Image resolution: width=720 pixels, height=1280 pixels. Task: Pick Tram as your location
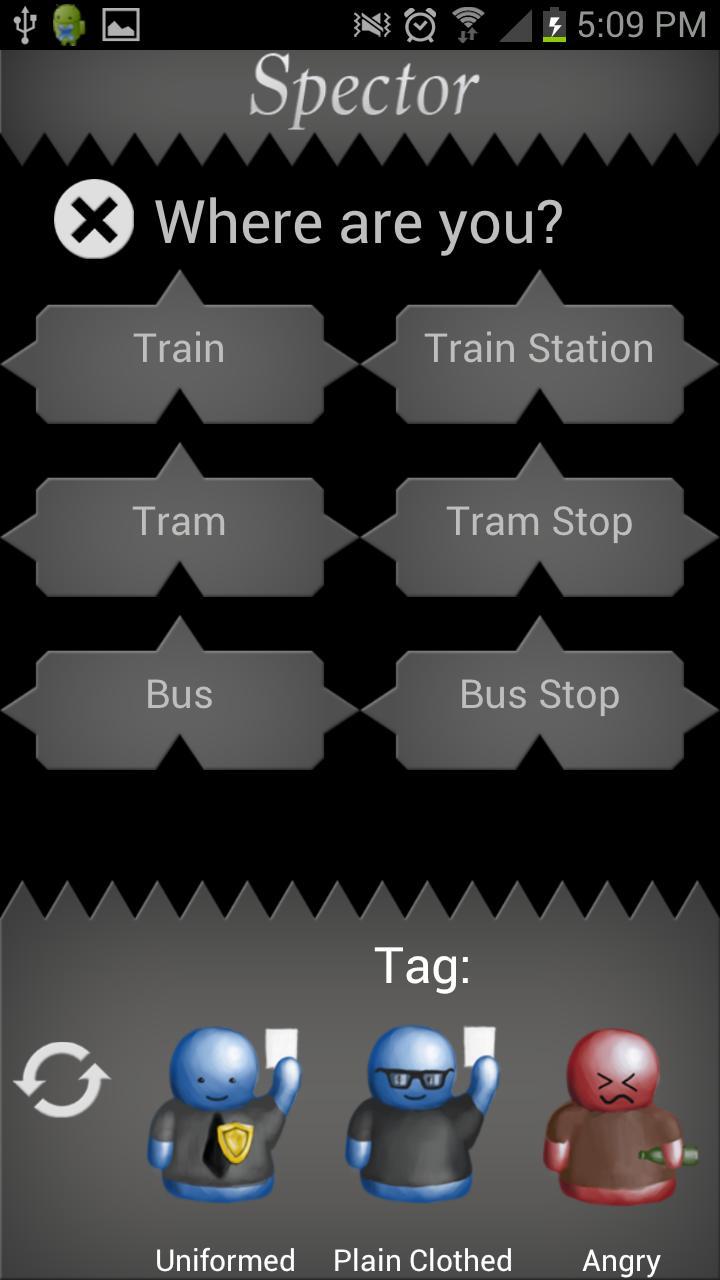(179, 522)
